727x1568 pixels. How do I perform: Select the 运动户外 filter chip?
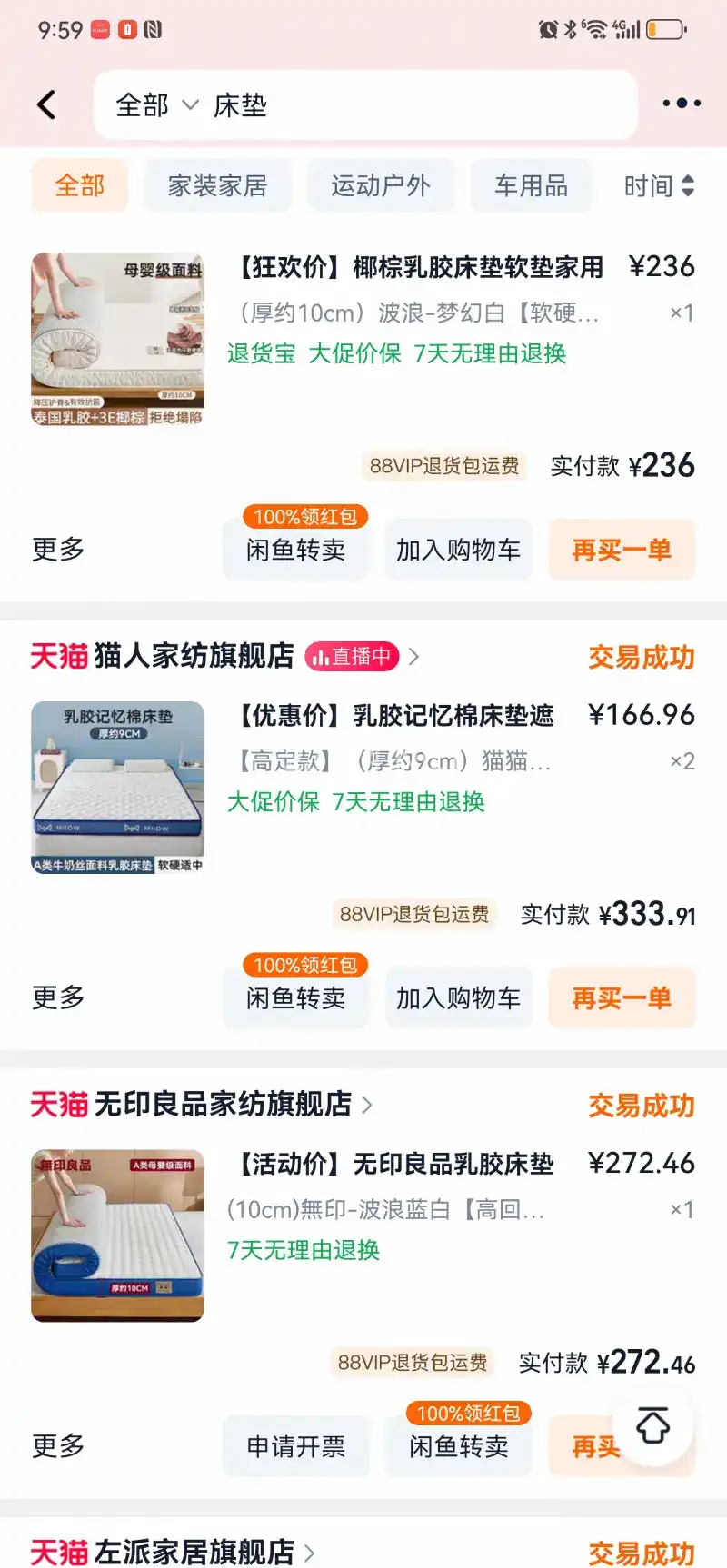[x=380, y=186]
